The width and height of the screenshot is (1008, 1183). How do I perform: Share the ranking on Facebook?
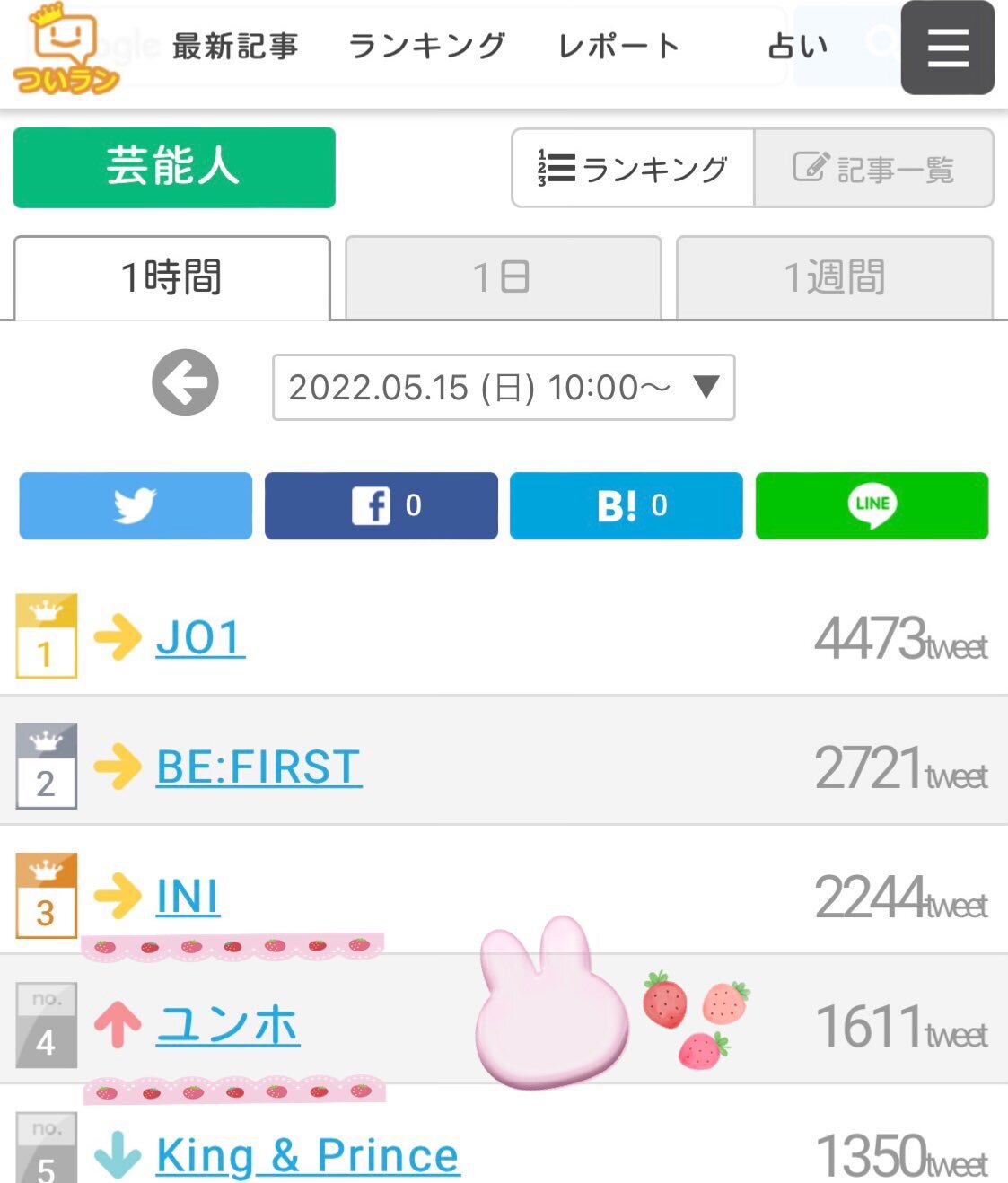click(x=381, y=505)
